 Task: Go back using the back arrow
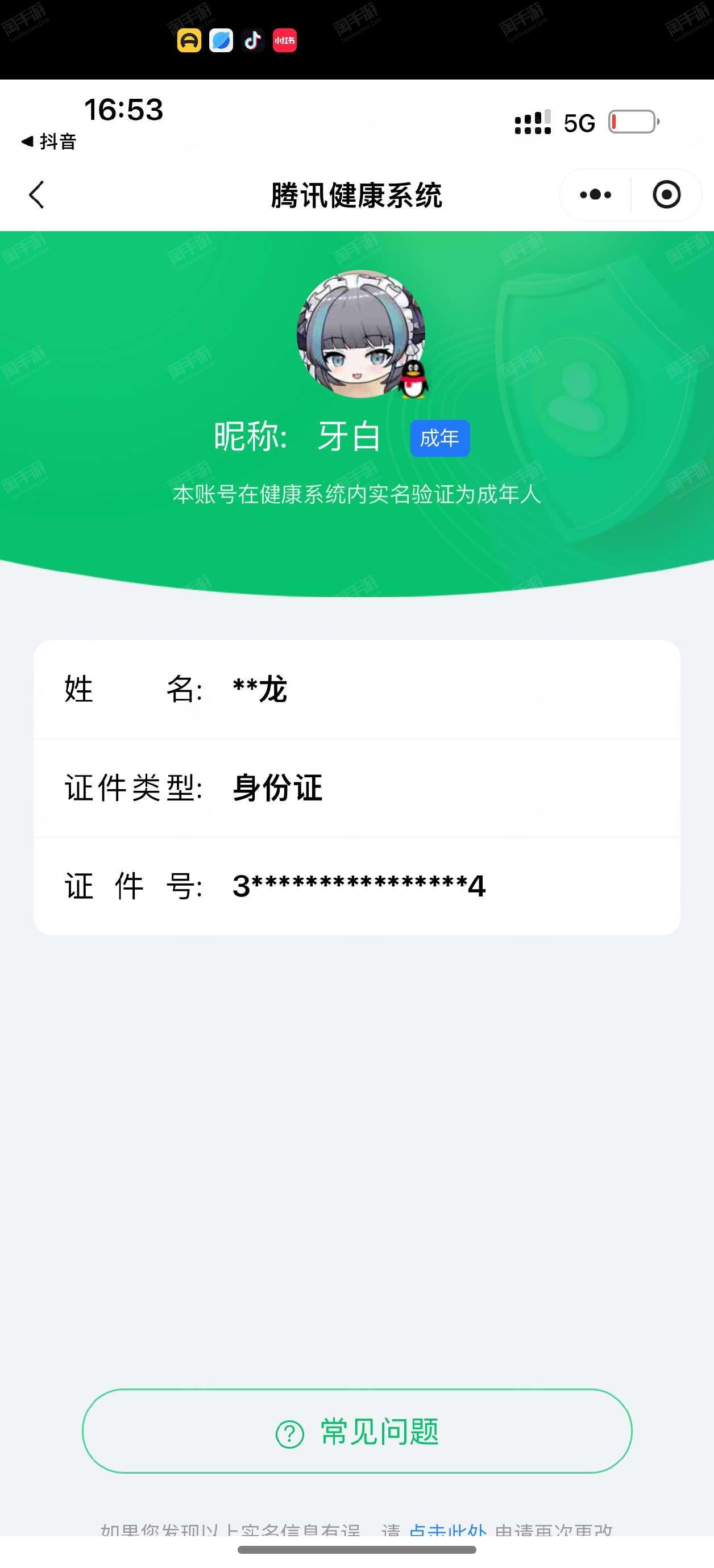point(37,195)
